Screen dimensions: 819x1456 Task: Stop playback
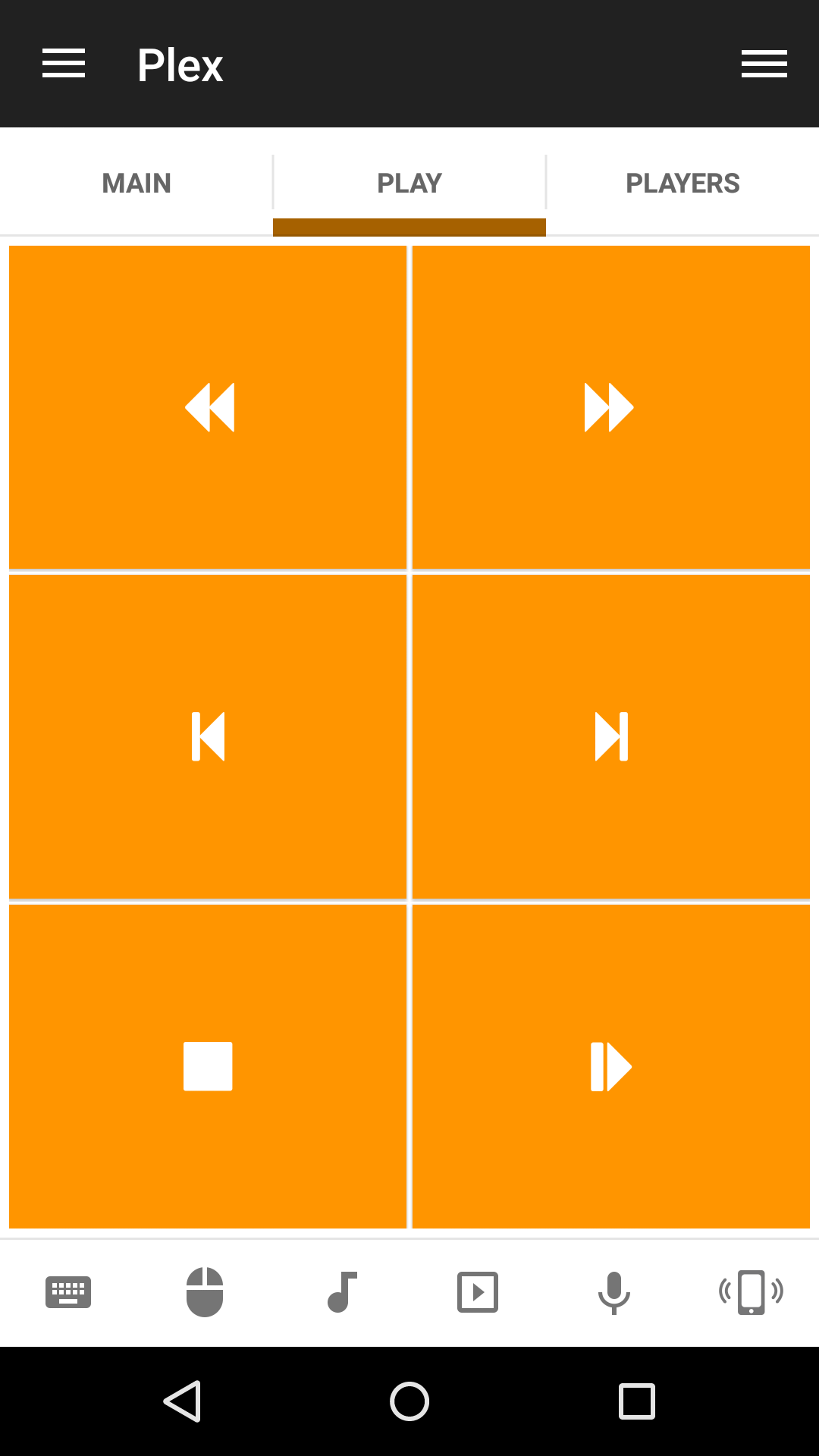(208, 1066)
